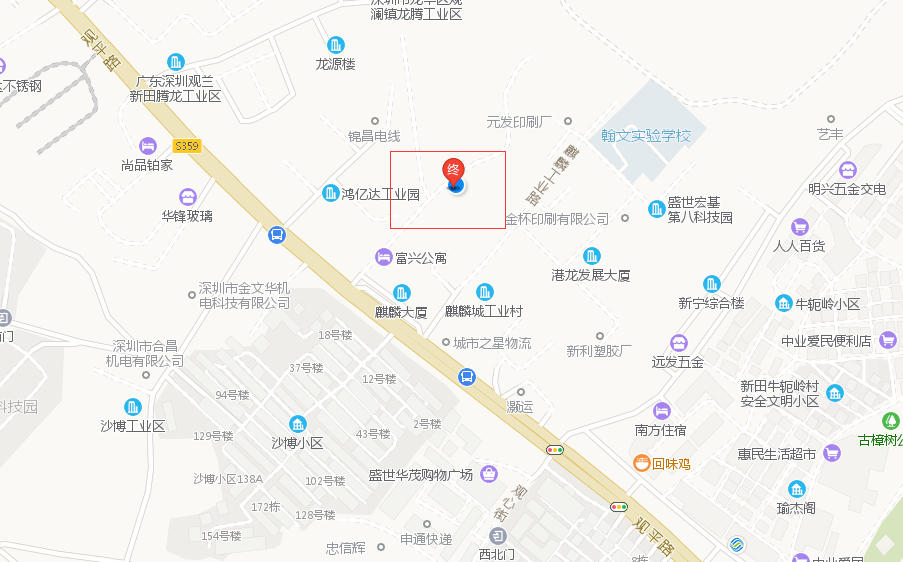This screenshot has height=562, width=903.
Task: Select the bus stop next to S359
Action: pos(277,236)
